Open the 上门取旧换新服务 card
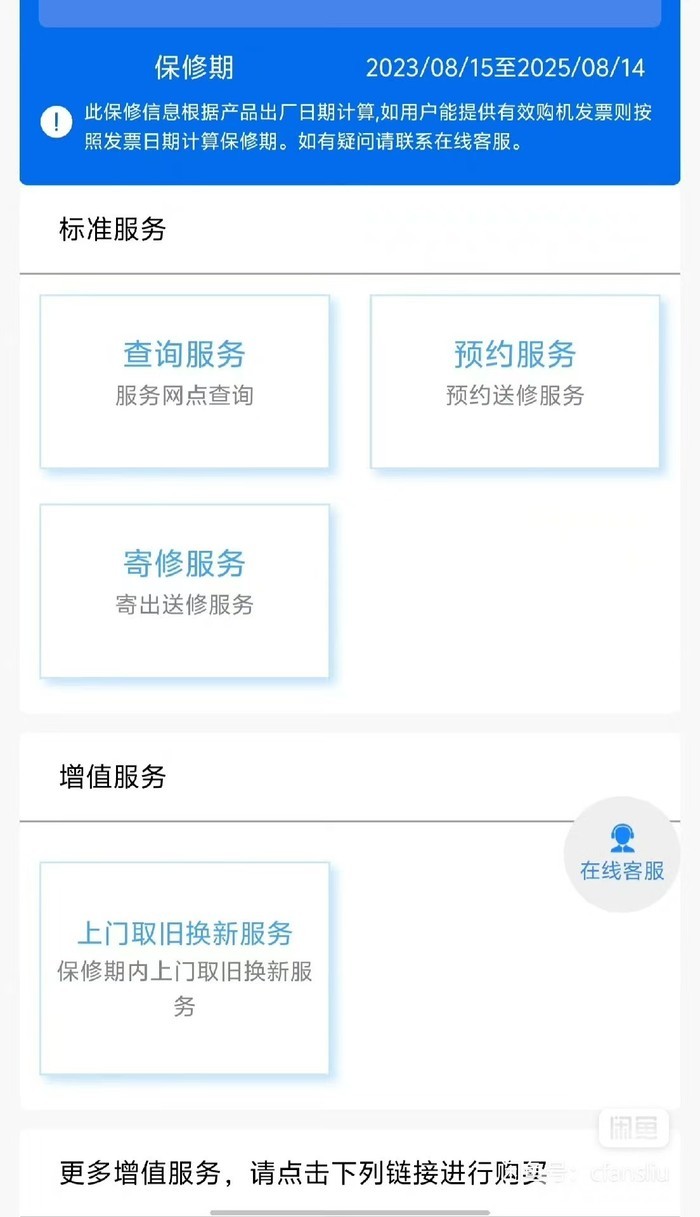Viewport: 700px width, 1217px height. (184, 968)
